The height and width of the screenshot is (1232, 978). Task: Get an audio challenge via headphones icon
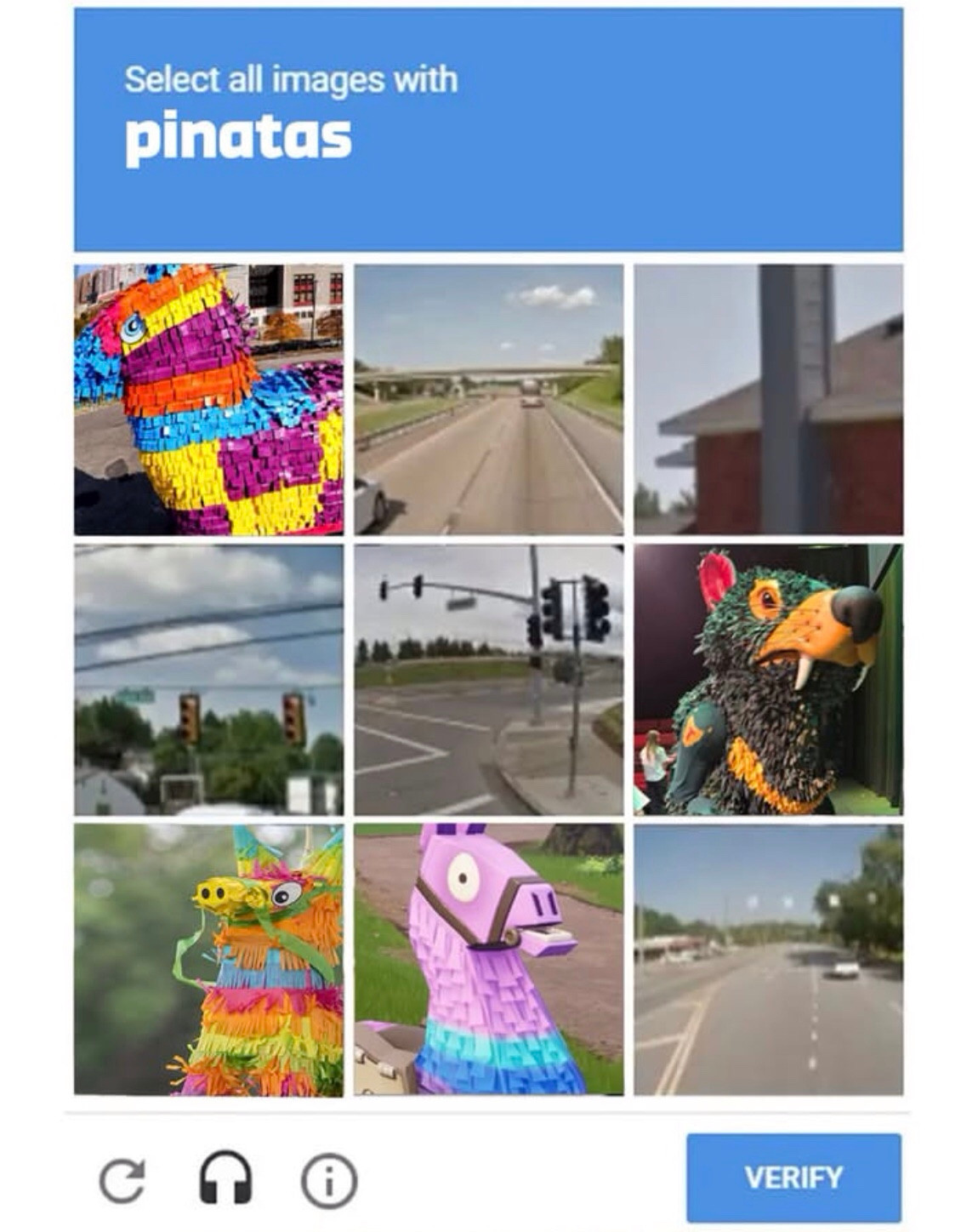[x=225, y=1178]
